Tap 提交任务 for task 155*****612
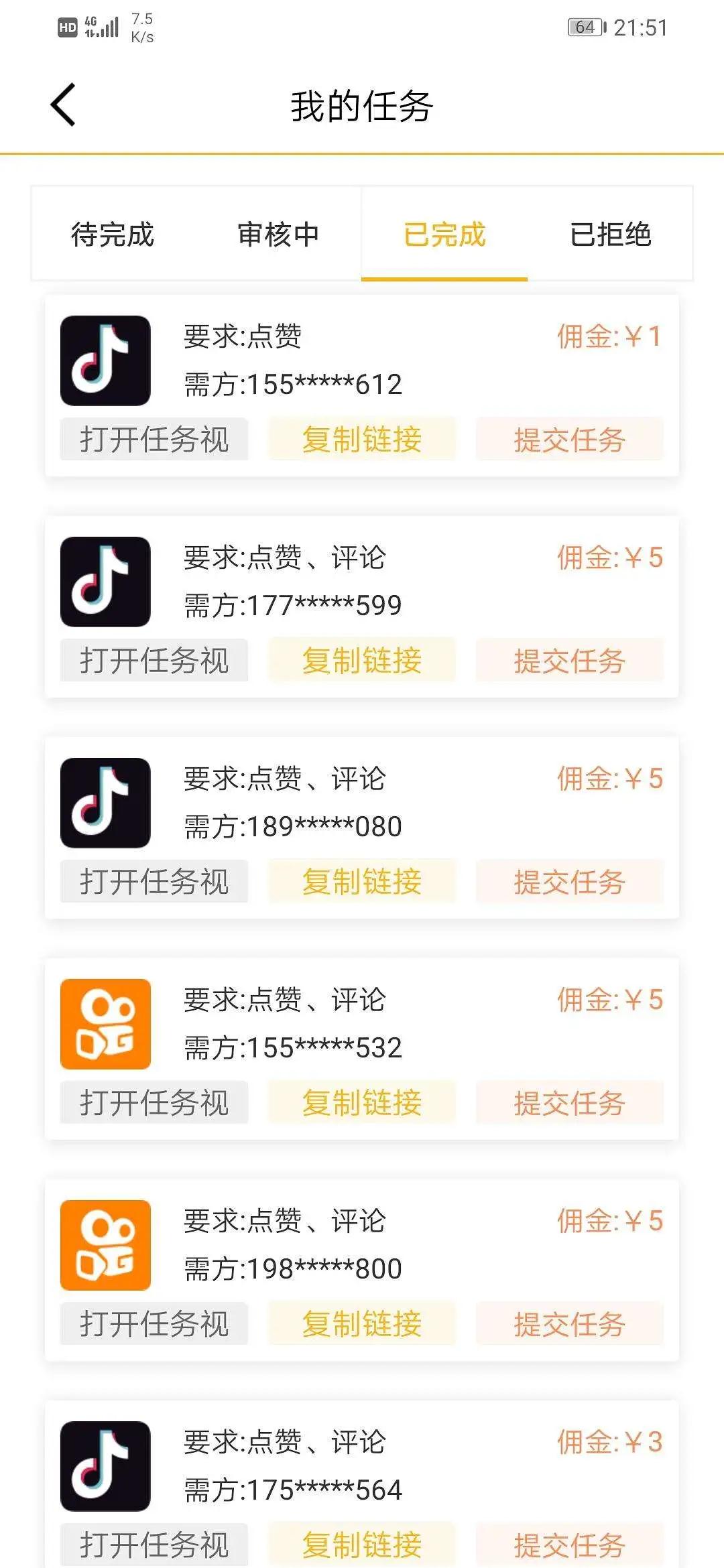724x1568 pixels. coord(570,440)
